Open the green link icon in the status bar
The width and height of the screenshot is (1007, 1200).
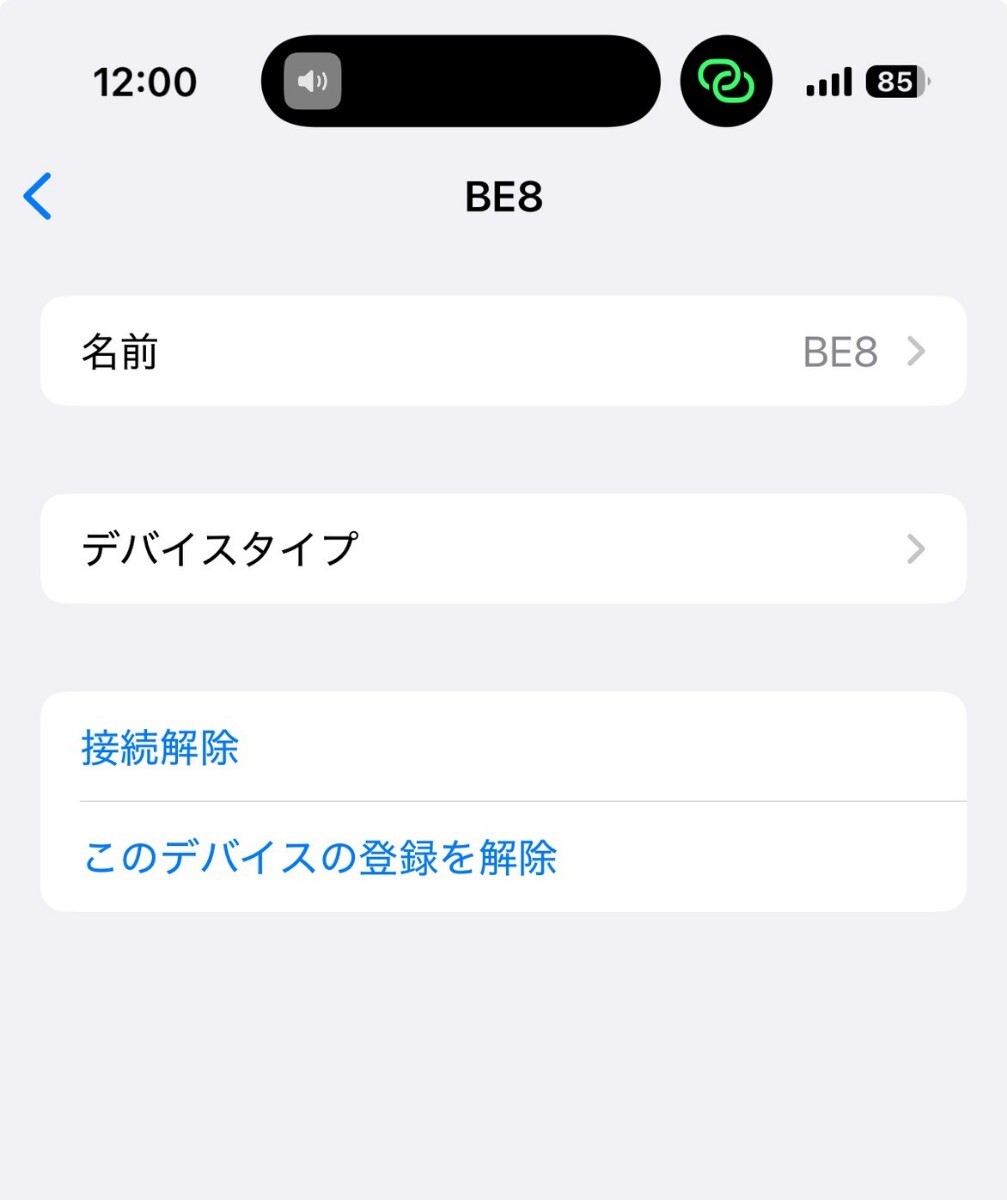point(726,81)
